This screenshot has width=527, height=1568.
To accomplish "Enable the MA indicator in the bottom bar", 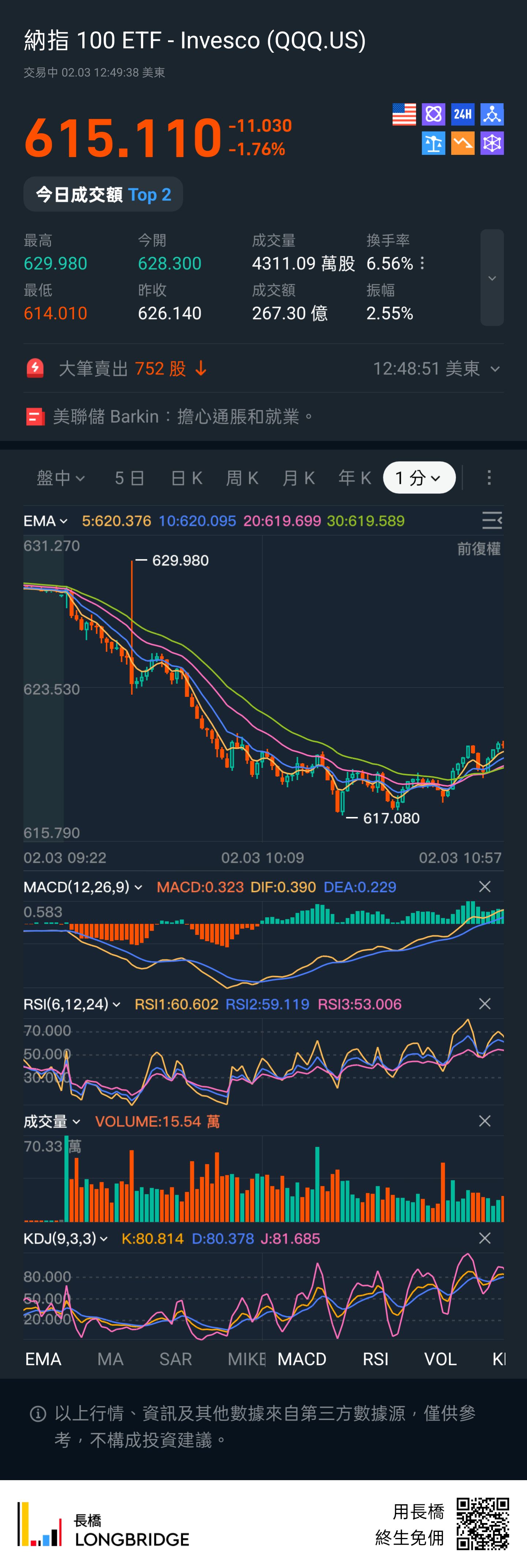I will pos(110,1359).
